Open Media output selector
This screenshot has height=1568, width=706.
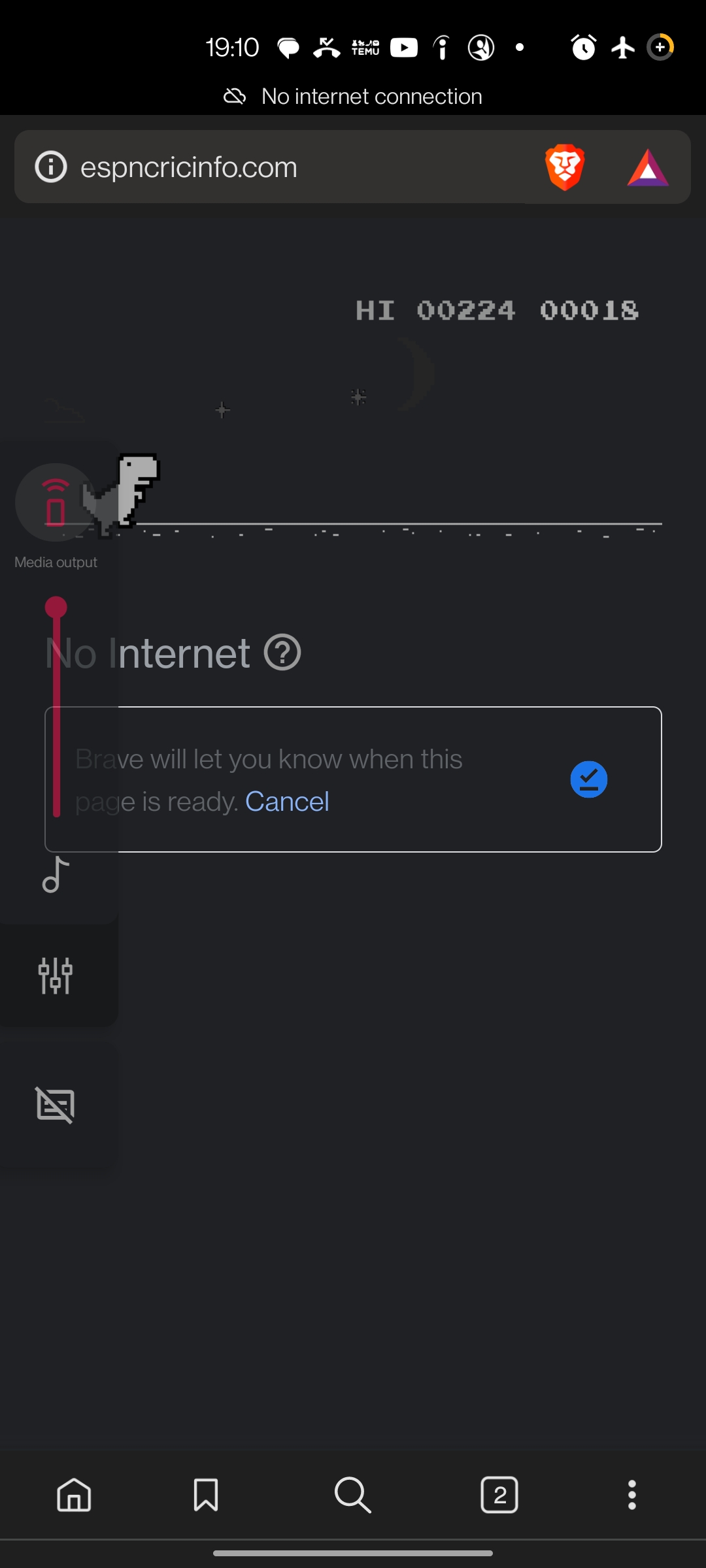tap(56, 503)
